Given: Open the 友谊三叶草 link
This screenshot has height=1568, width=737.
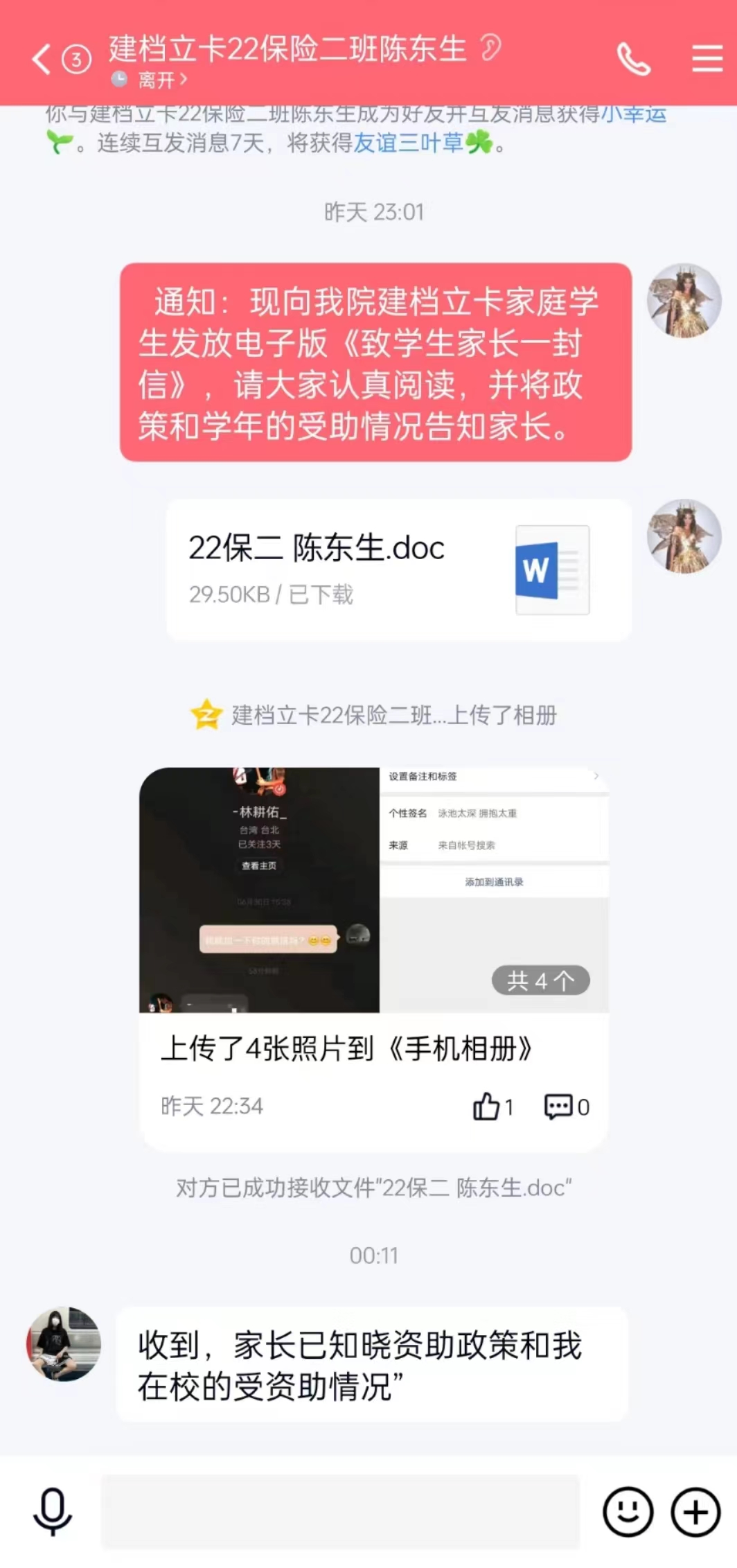Looking at the screenshot, I should pos(409,143).
